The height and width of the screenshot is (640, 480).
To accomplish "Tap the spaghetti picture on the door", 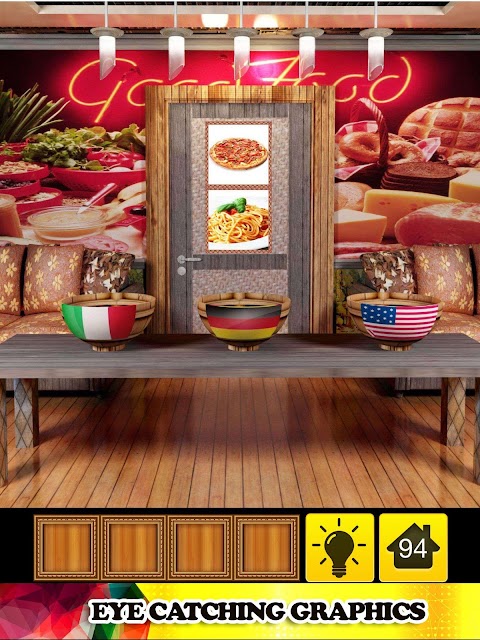I will 239,220.
